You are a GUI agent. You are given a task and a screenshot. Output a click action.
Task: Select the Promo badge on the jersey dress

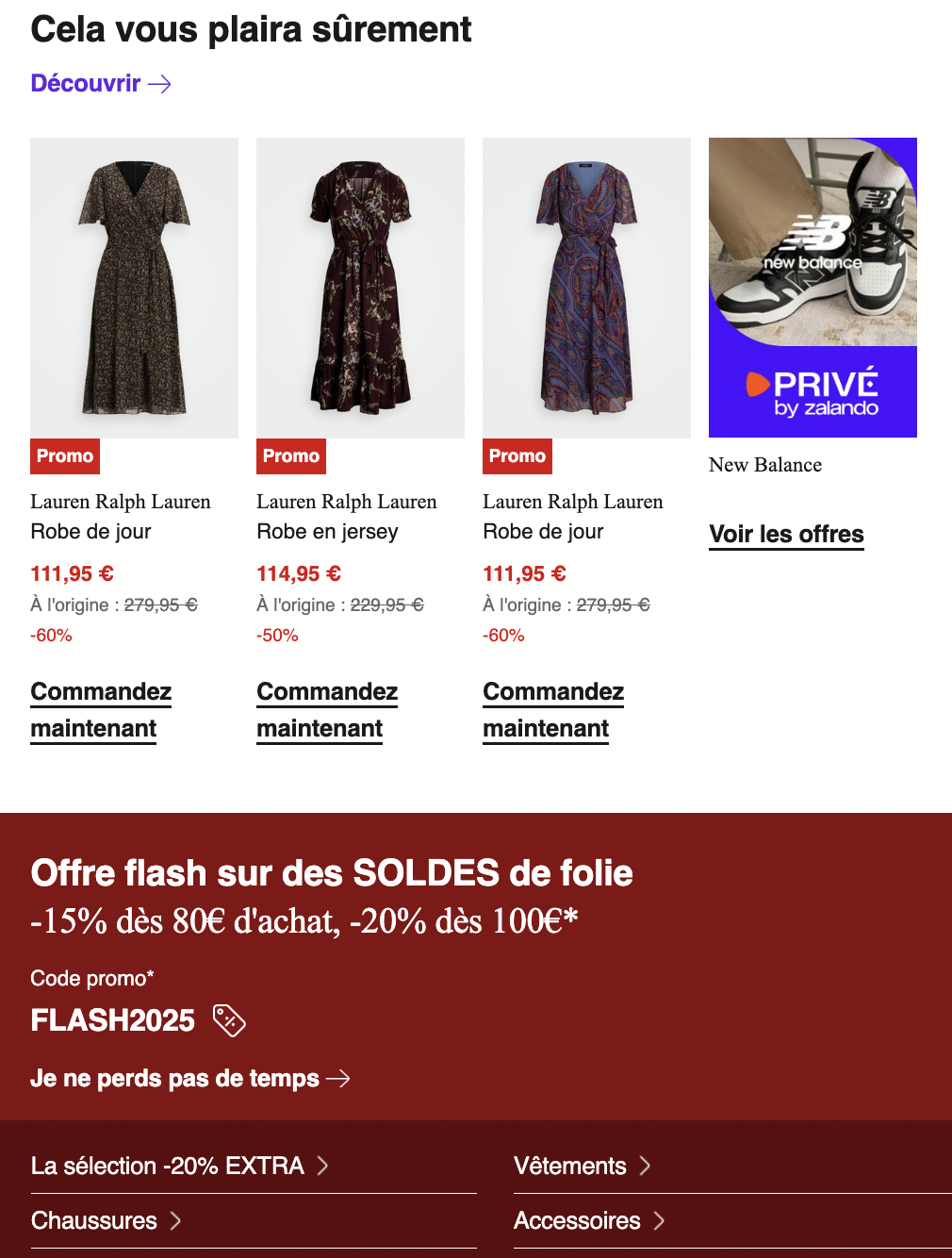(x=290, y=456)
